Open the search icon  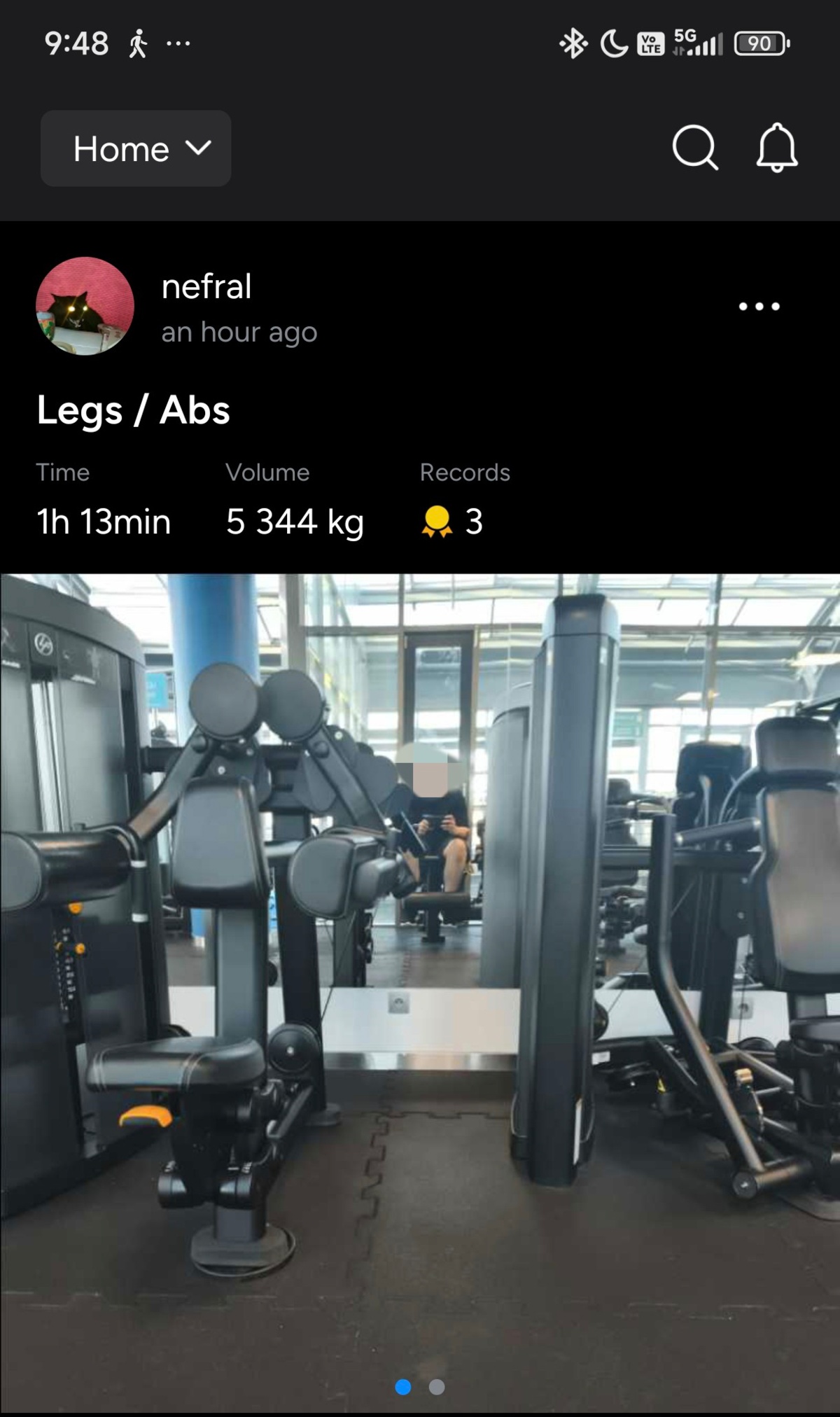tap(694, 148)
